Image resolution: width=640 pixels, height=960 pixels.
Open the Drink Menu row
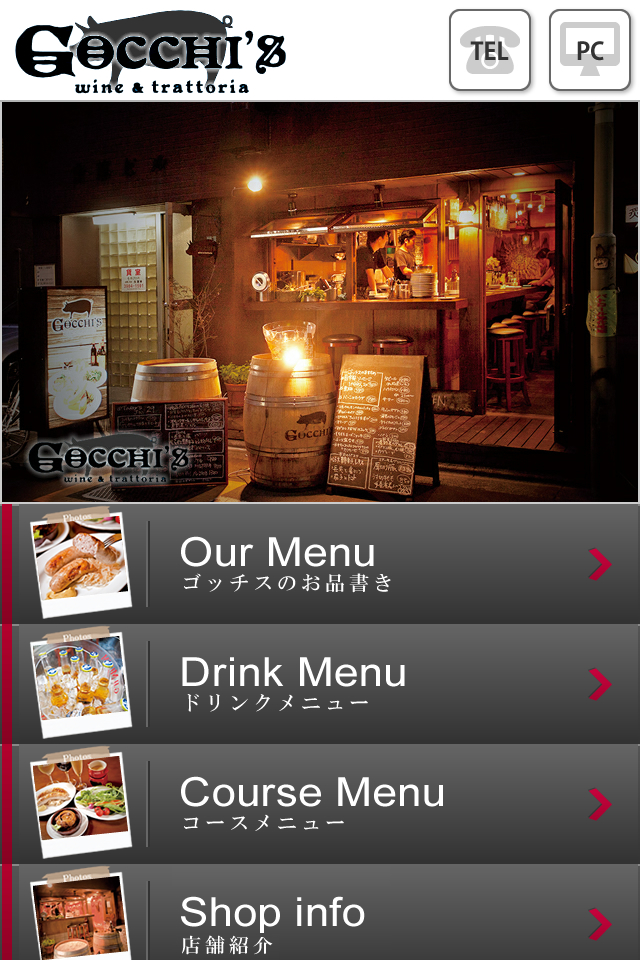320,684
